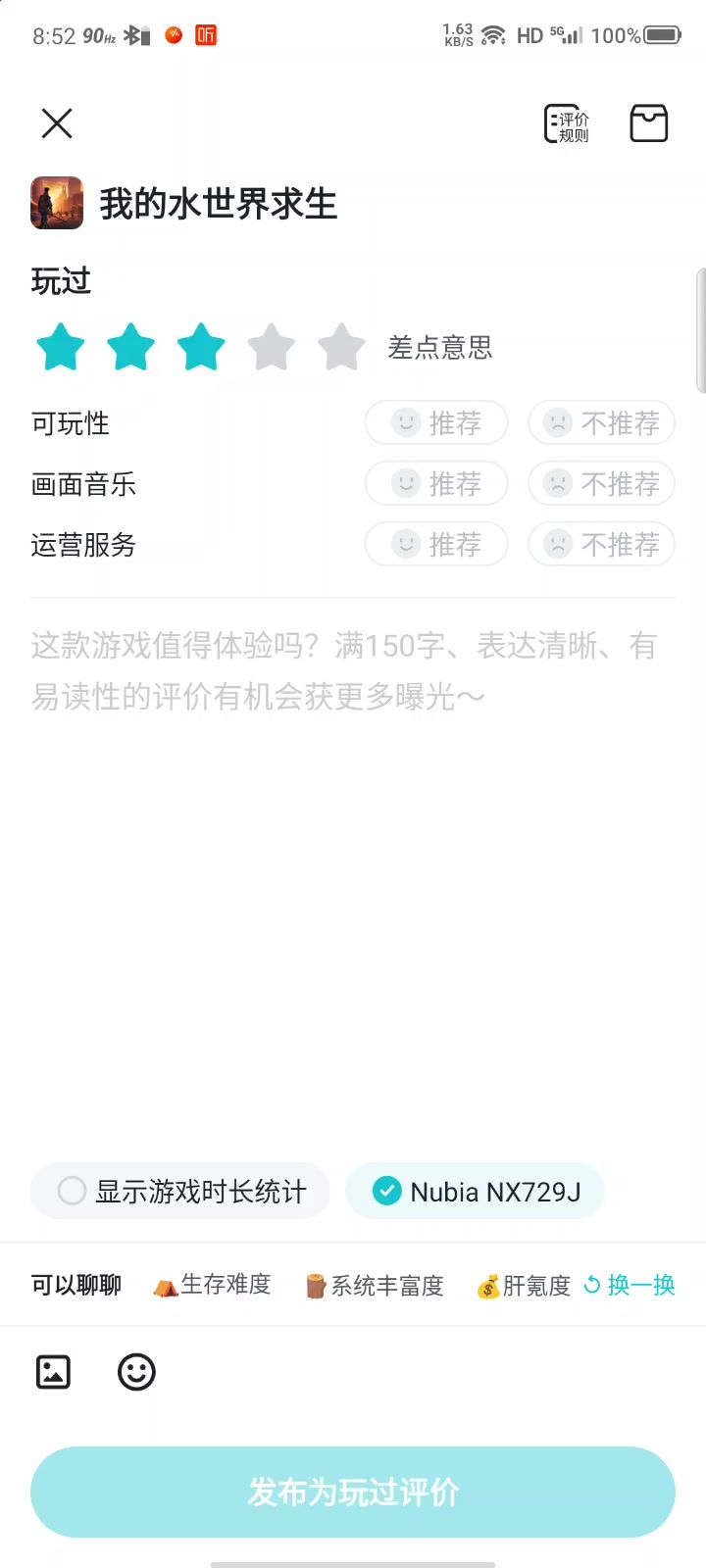Image resolution: width=706 pixels, height=1568 pixels.
Task: Lower the rating to one star
Action: 61,348
